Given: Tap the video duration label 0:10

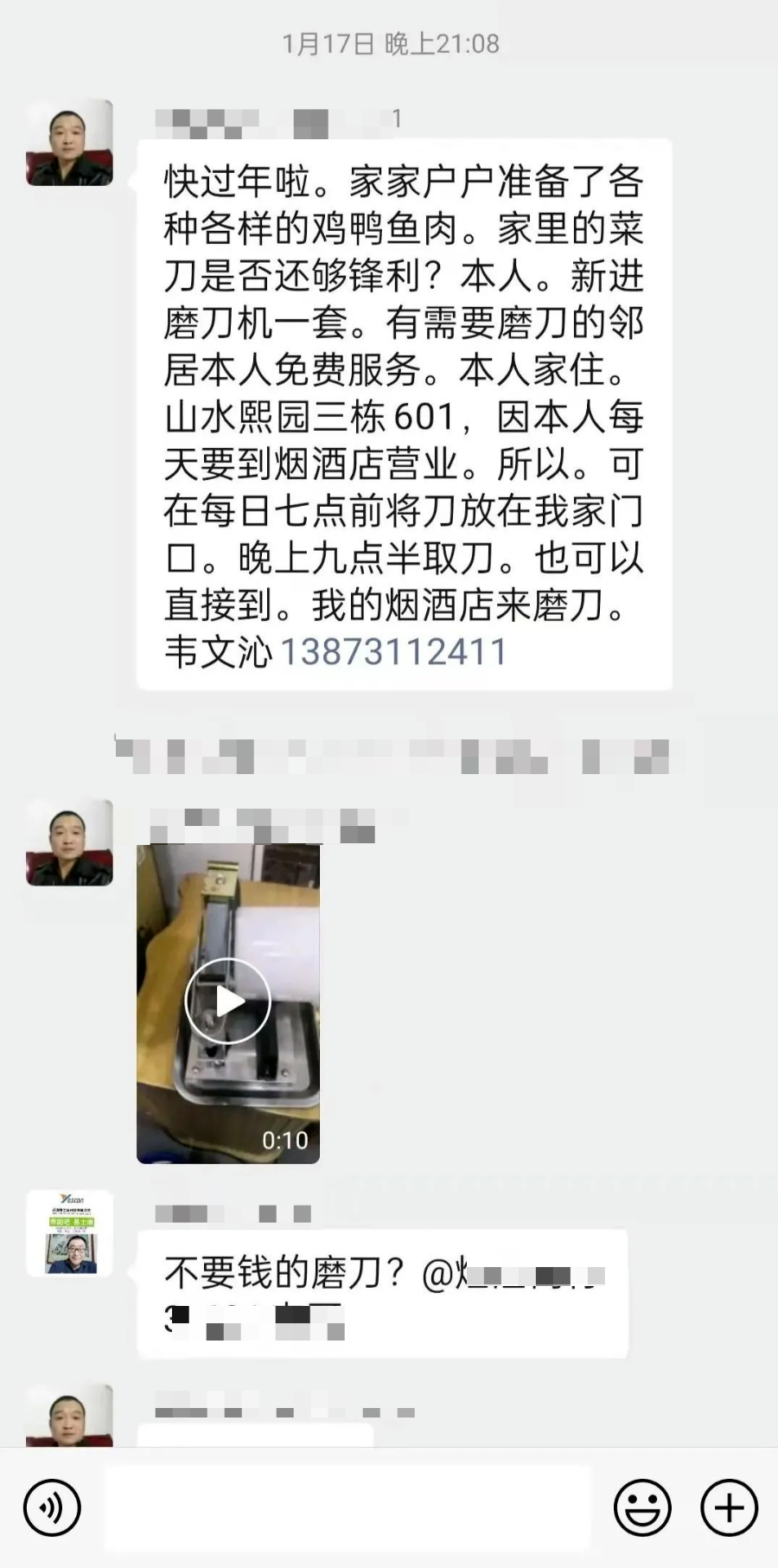Looking at the screenshot, I should (285, 1140).
